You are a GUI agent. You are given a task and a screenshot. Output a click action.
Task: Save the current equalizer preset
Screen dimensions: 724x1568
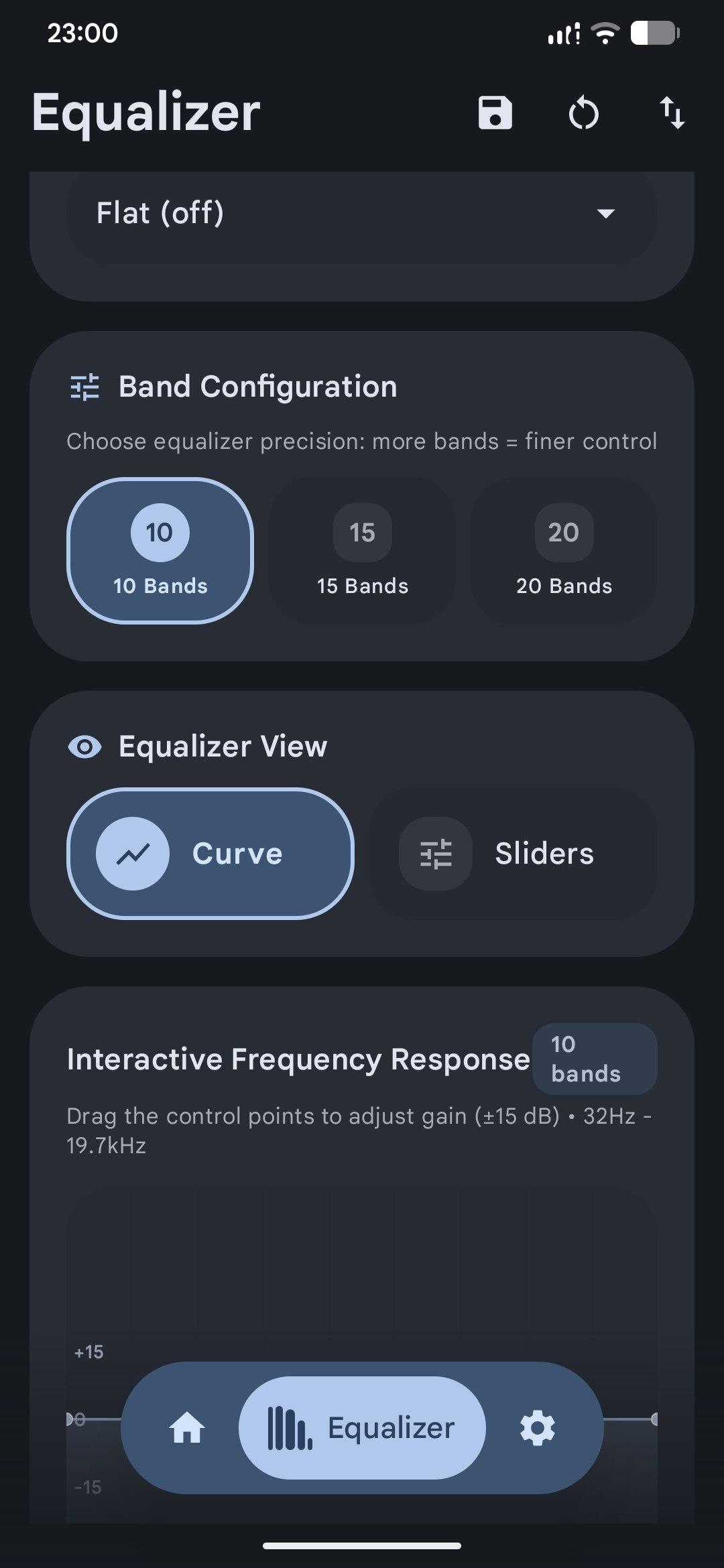(495, 113)
